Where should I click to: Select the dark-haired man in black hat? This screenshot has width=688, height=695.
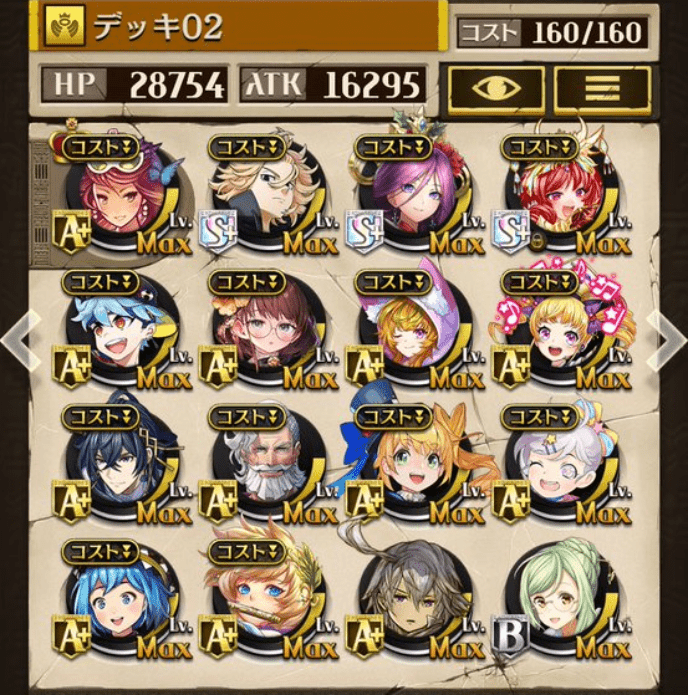click(x=123, y=466)
